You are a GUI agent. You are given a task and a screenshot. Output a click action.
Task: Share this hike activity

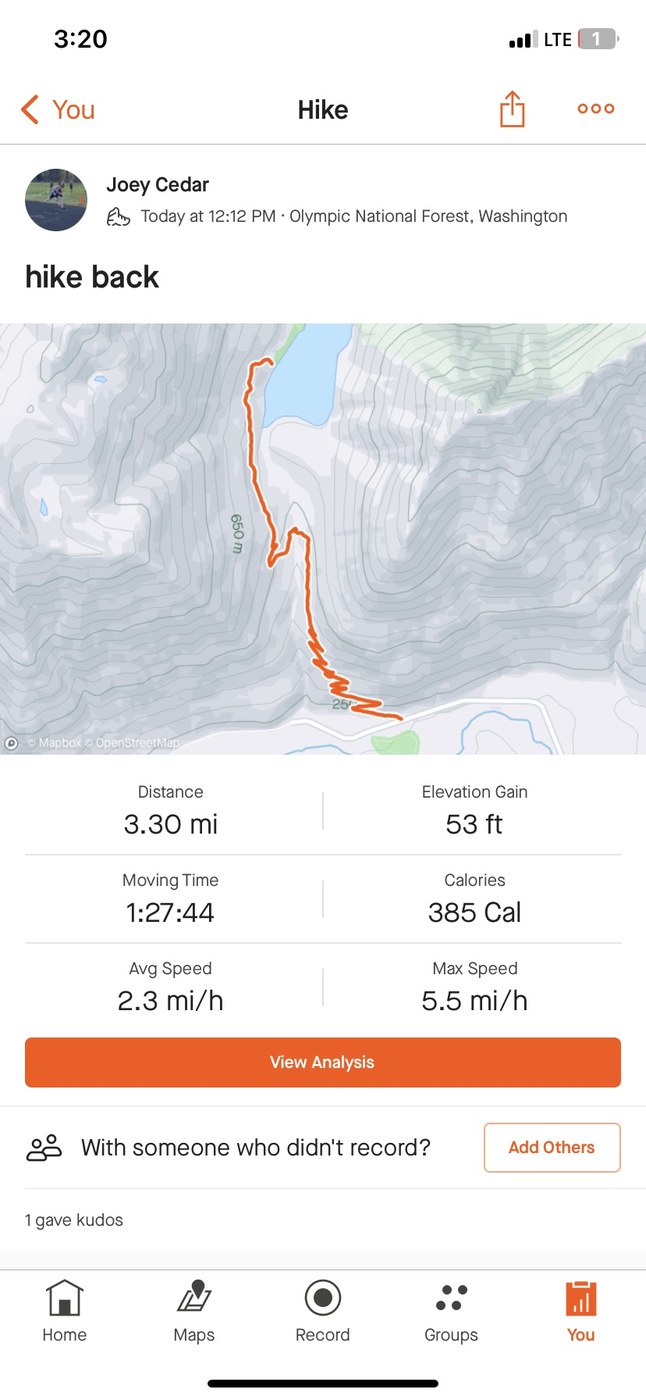512,109
